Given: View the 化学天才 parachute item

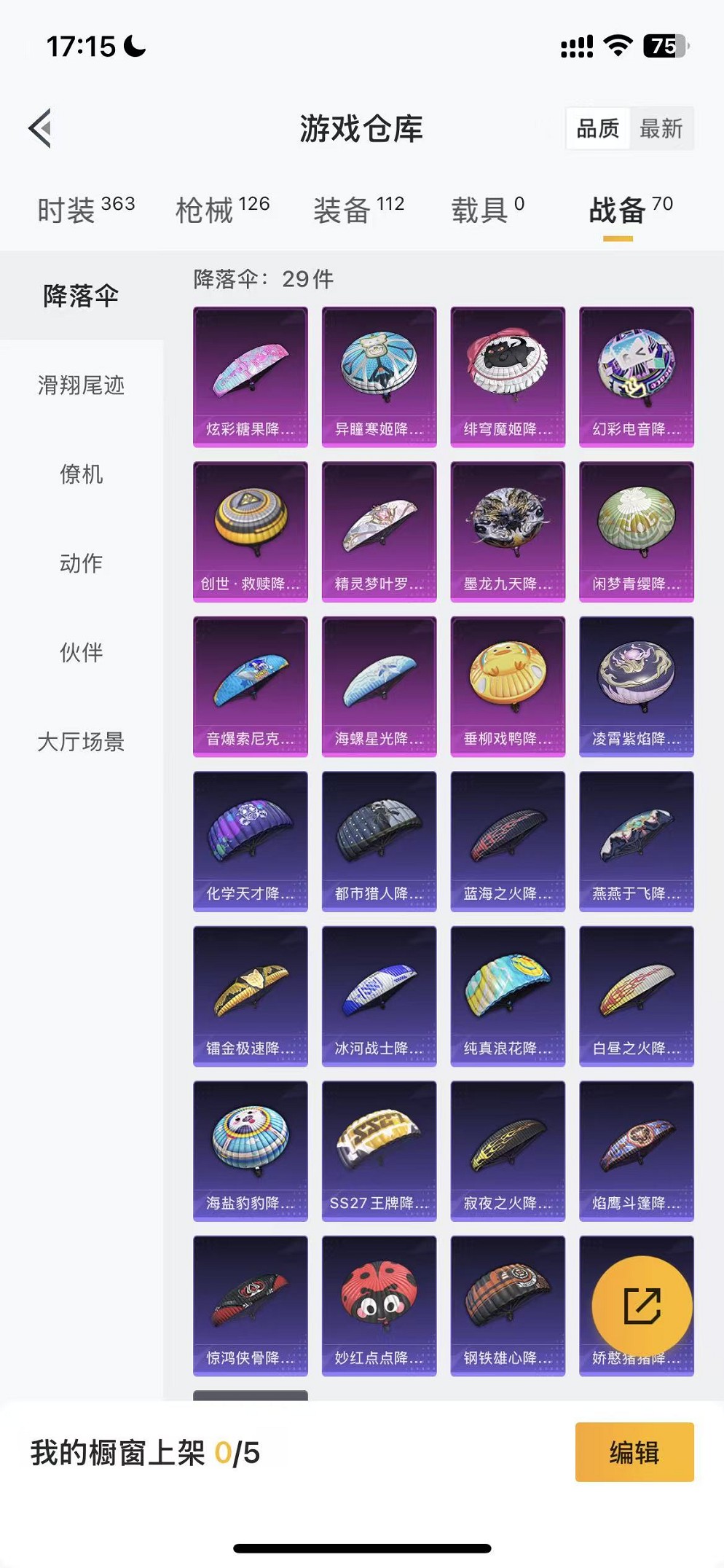Looking at the screenshot, I should point(251,841).
